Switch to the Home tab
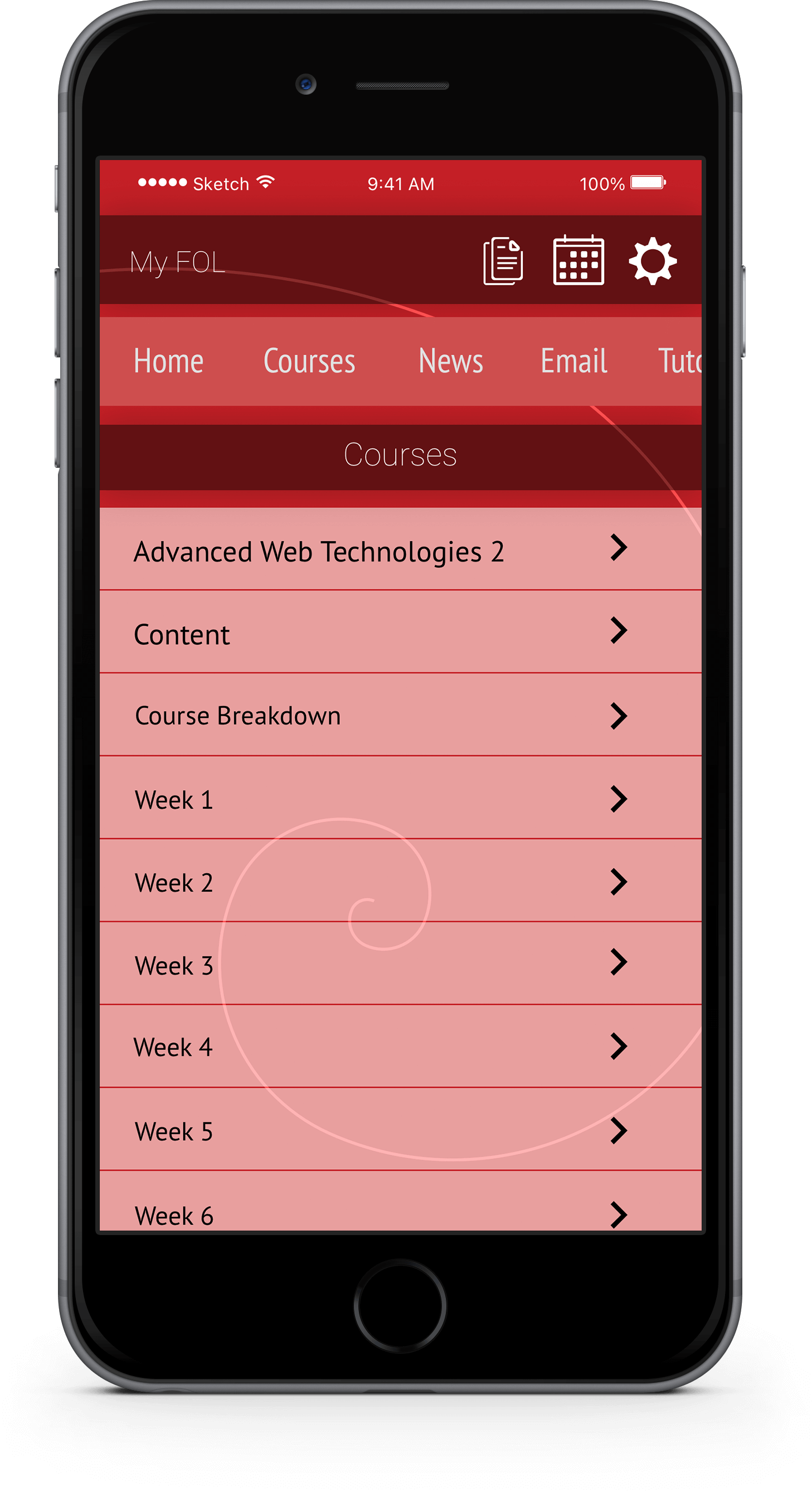The width and height of the screenshot is (812, 1491). pos(168,361)
